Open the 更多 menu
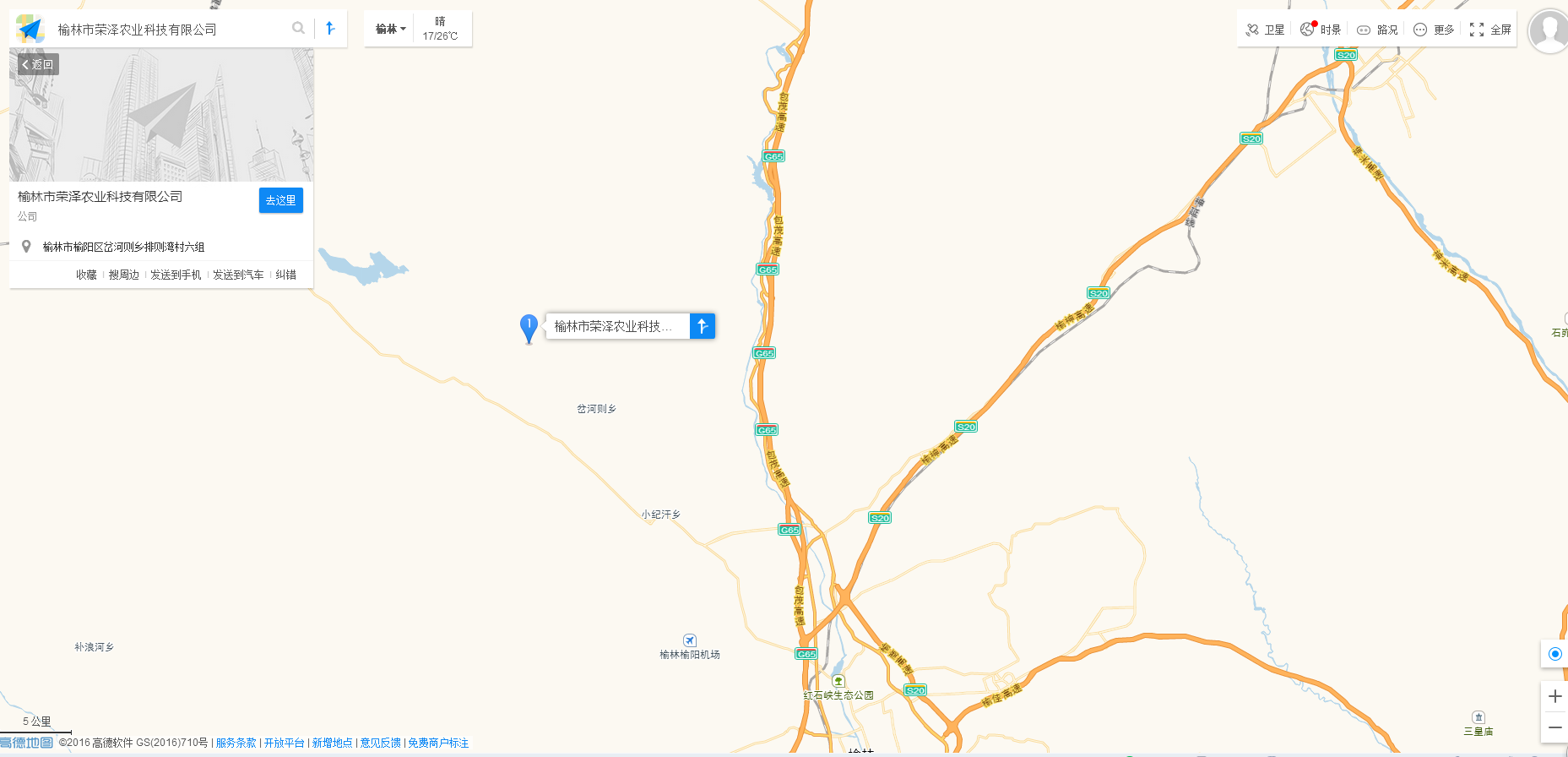Viewport: 1568px width, 757px height. (x=1434, y=30)
